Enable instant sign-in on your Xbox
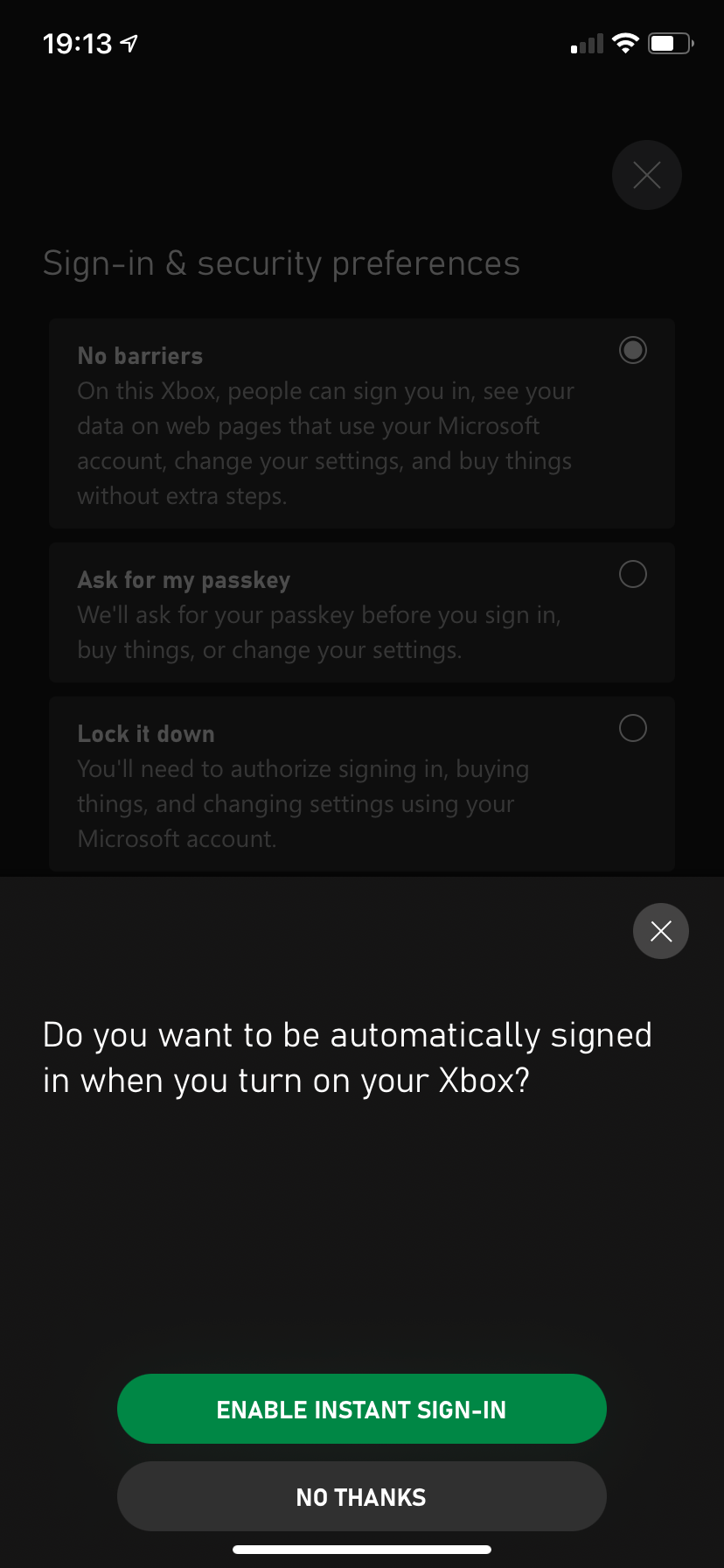 361,1409
